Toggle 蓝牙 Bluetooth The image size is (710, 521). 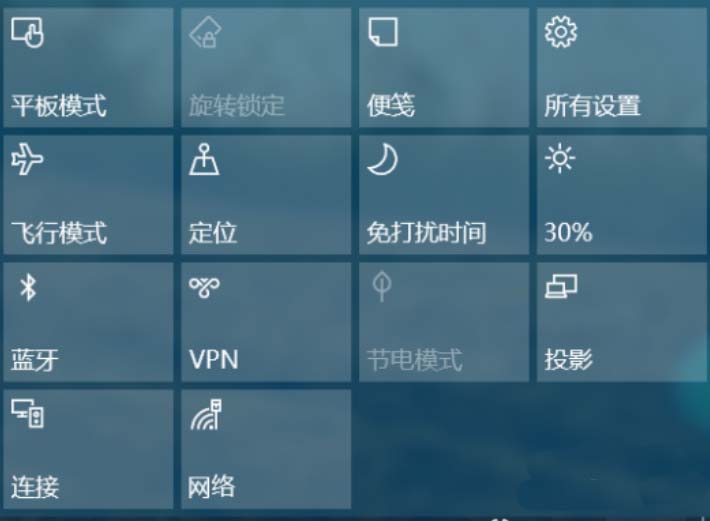tap(88, 322)
